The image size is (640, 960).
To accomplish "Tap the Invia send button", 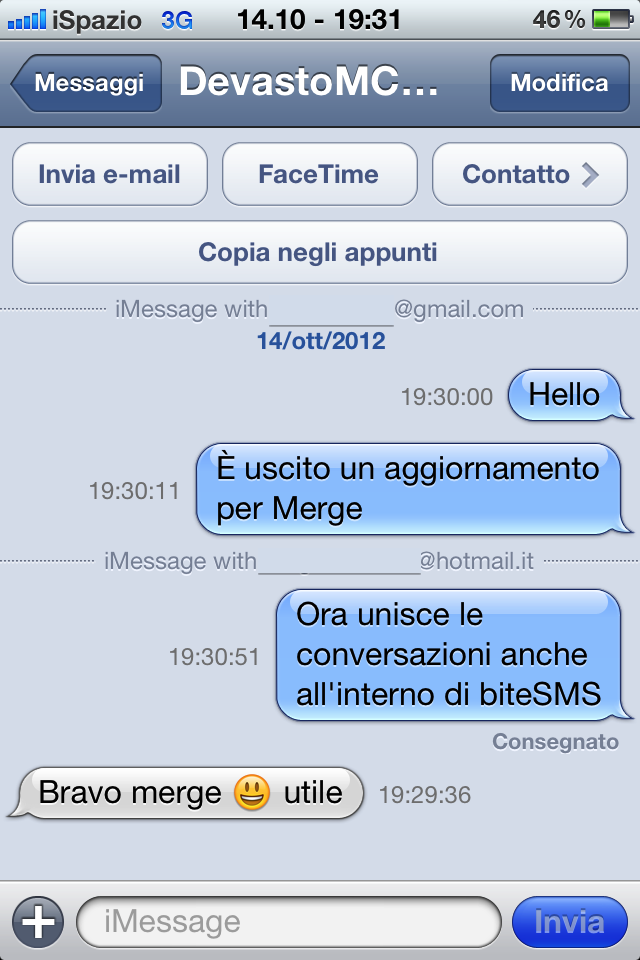I will pos(569,921).
